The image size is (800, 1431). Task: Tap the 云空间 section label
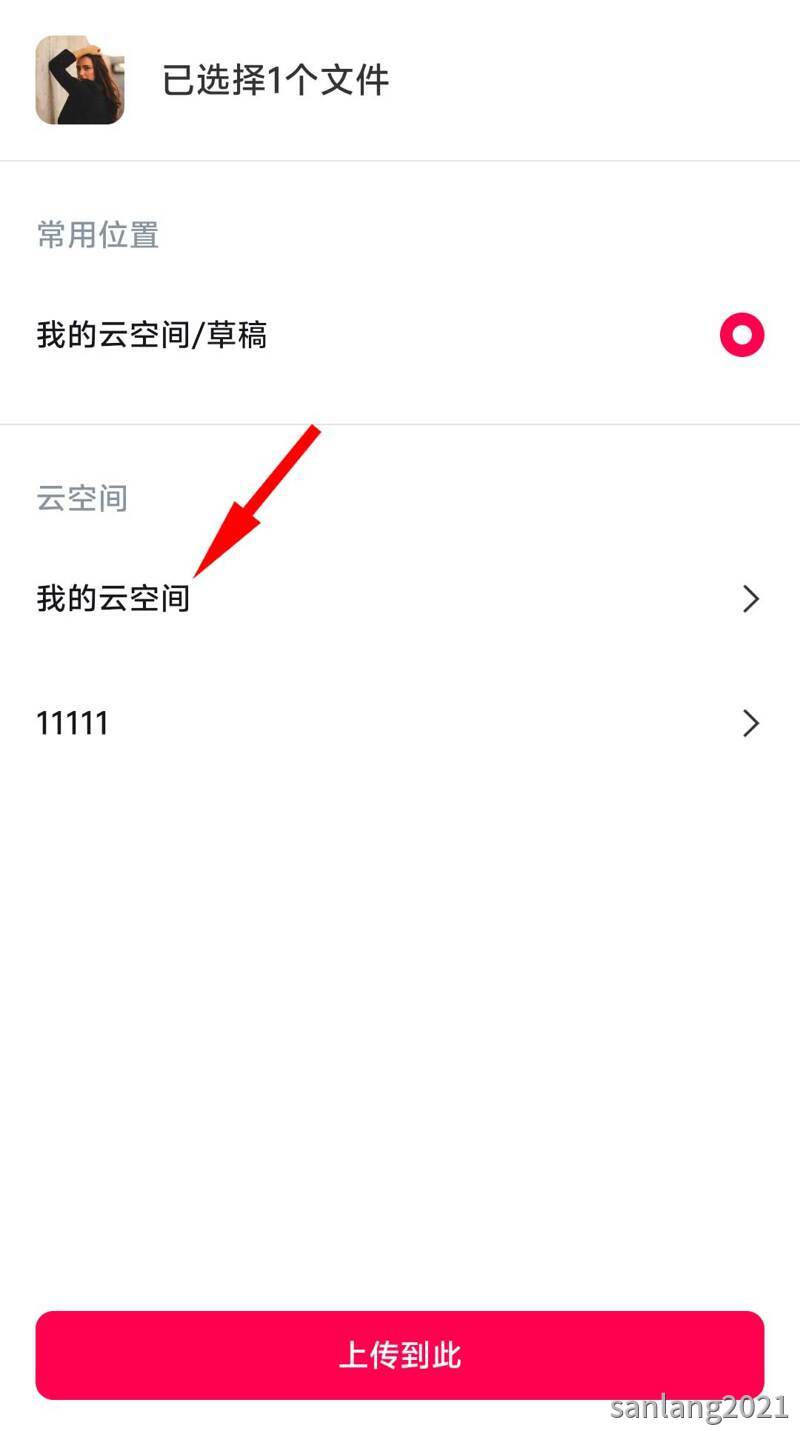click(81, 498)
